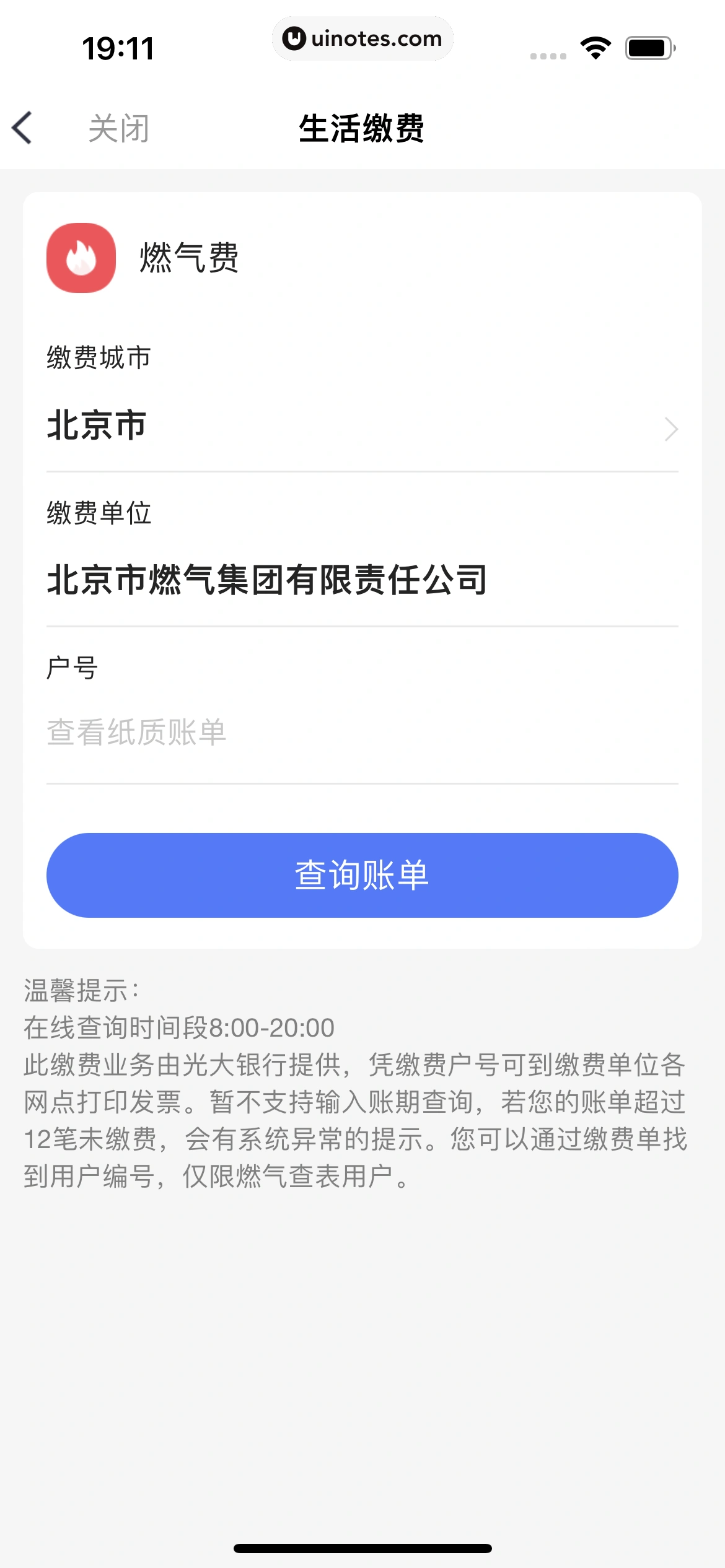The image size is (725, 1568).
Task: Tap the uinotes.com pill at screen top
Action: pos(362,38)
